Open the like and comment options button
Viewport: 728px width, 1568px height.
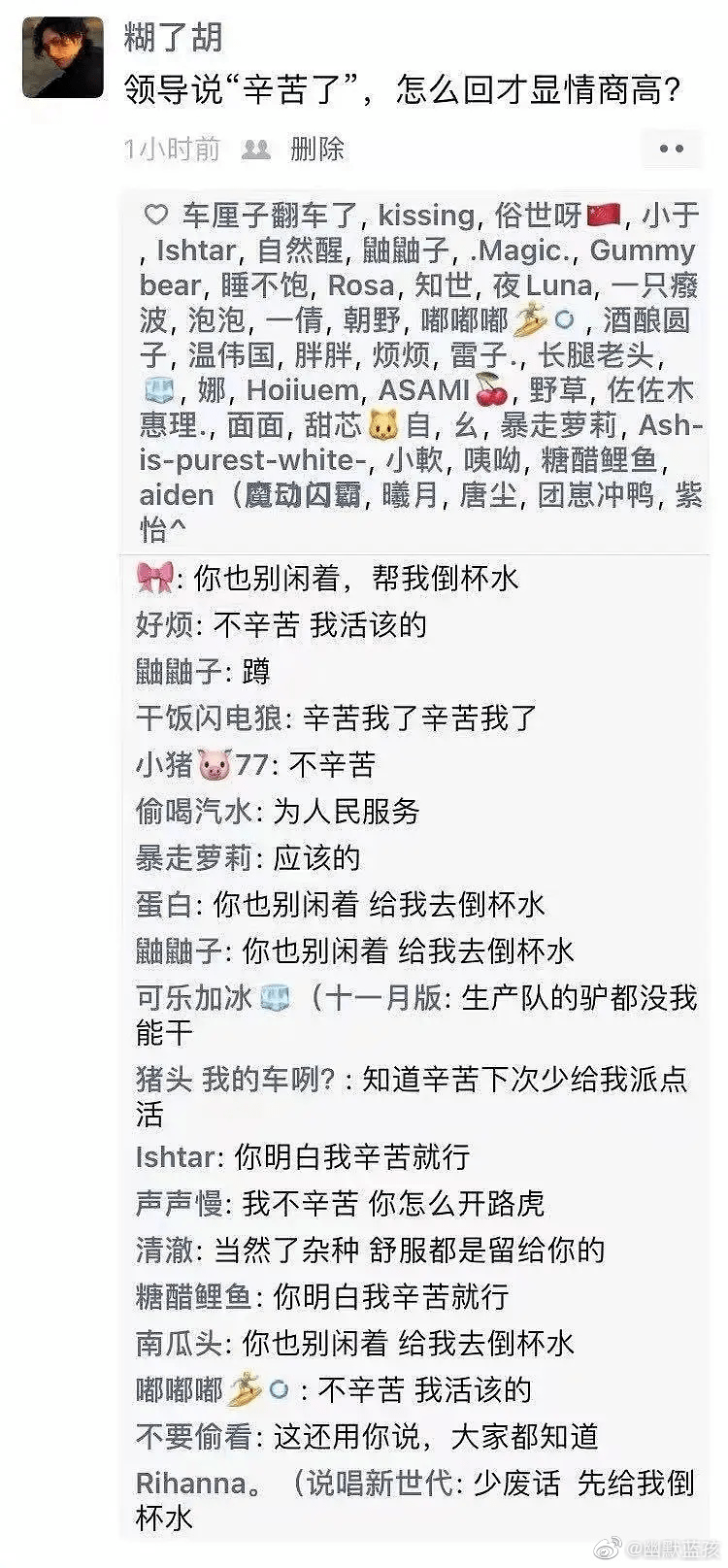[672, 150]
